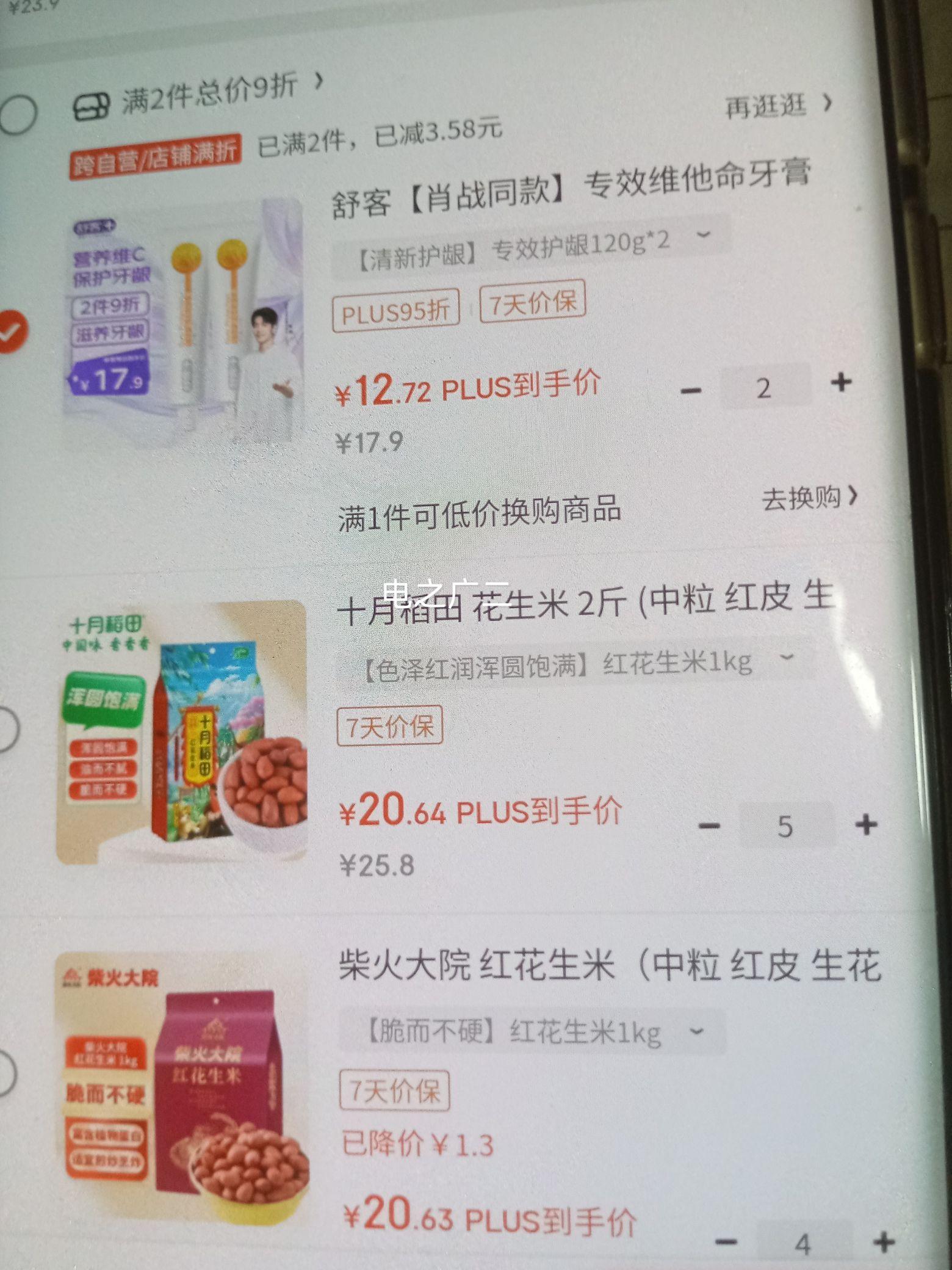Select the 十月稻田 peanuts checkbox
Screen dimensions: 952x1270
click(7, 728)
